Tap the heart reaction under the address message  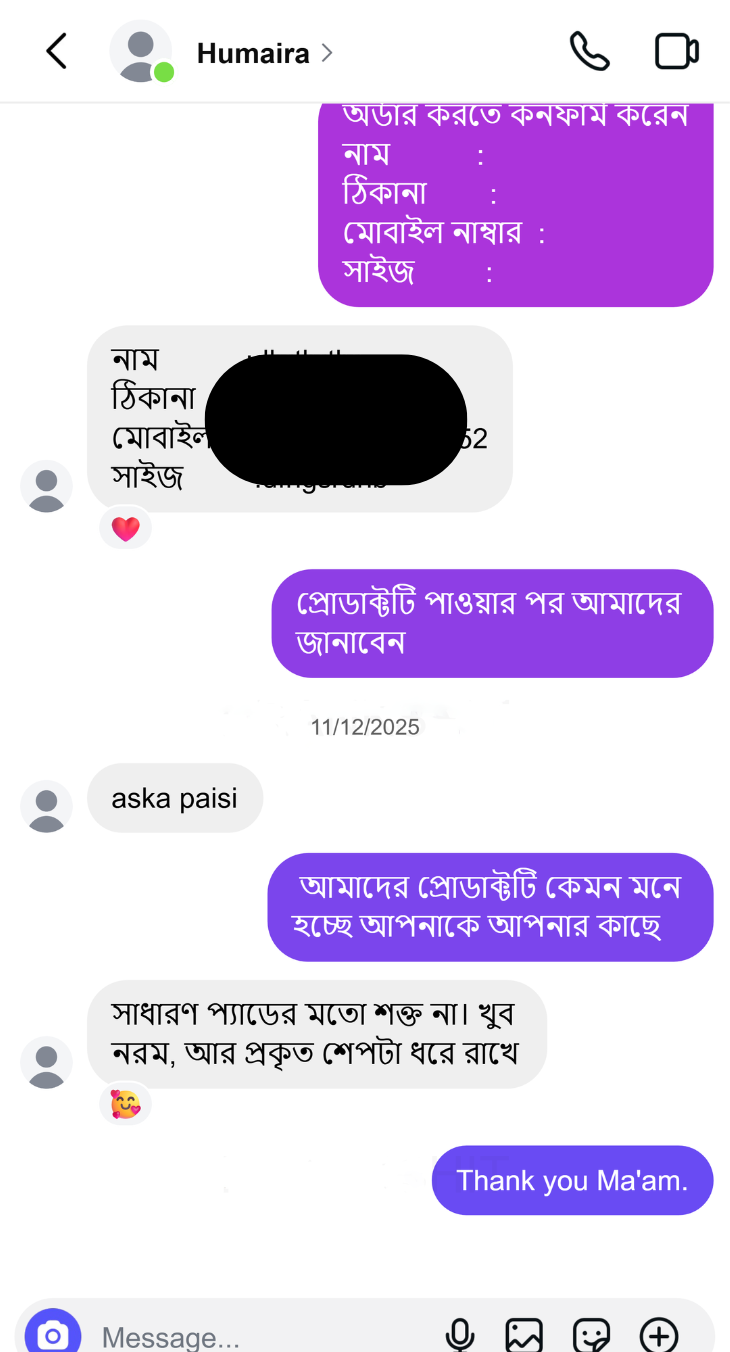pyautogui.click(x=125, y=528)
